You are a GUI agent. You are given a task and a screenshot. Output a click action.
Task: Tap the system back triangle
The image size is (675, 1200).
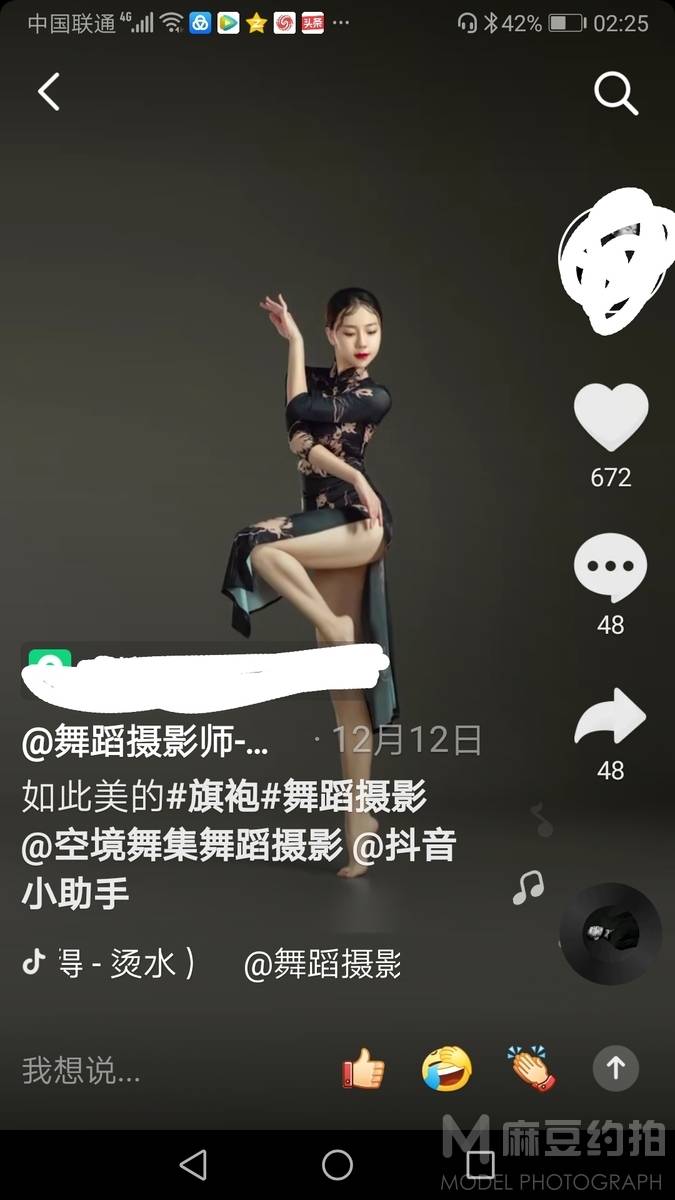[192, 1165]
